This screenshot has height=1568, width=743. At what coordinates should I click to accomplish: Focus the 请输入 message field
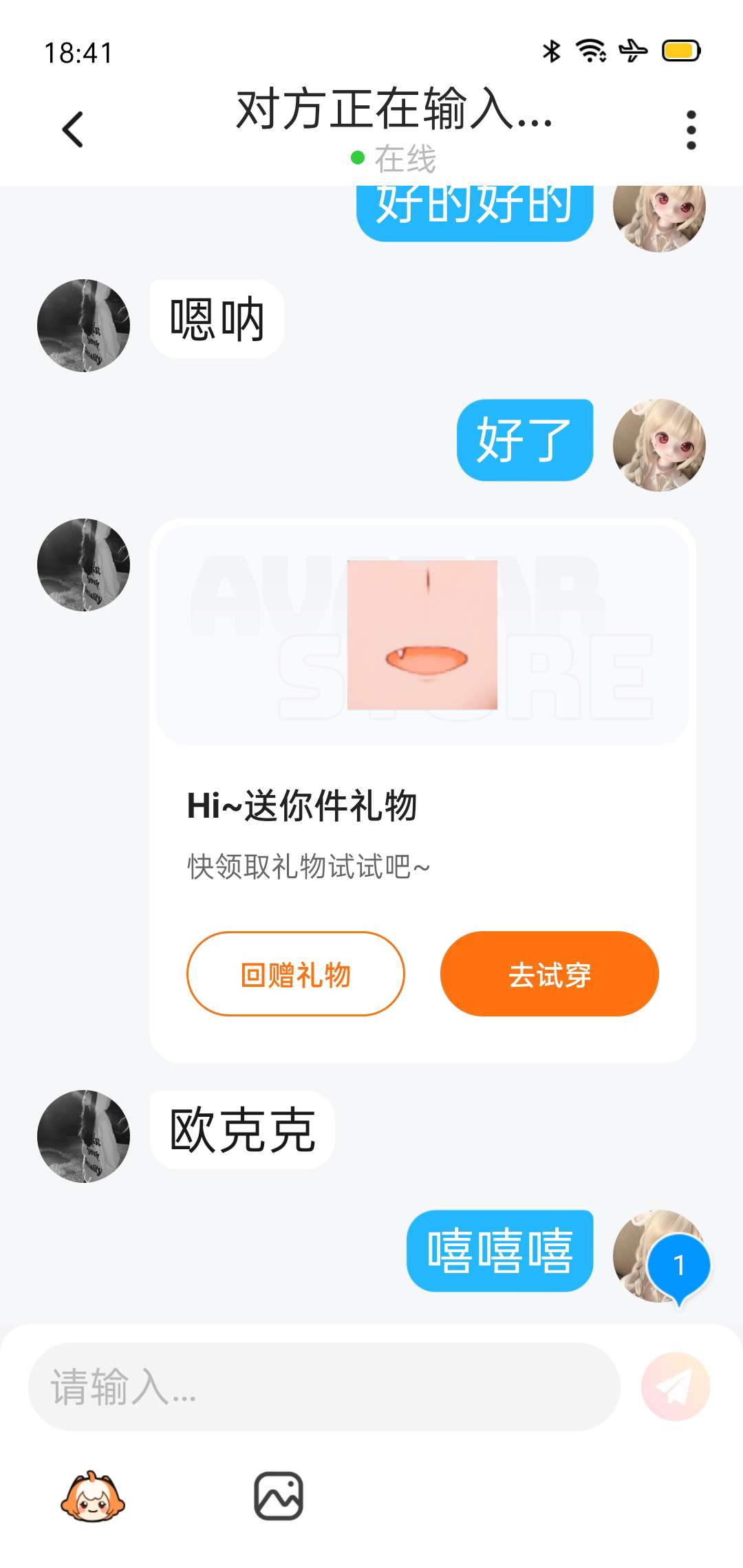point(323,1386)
